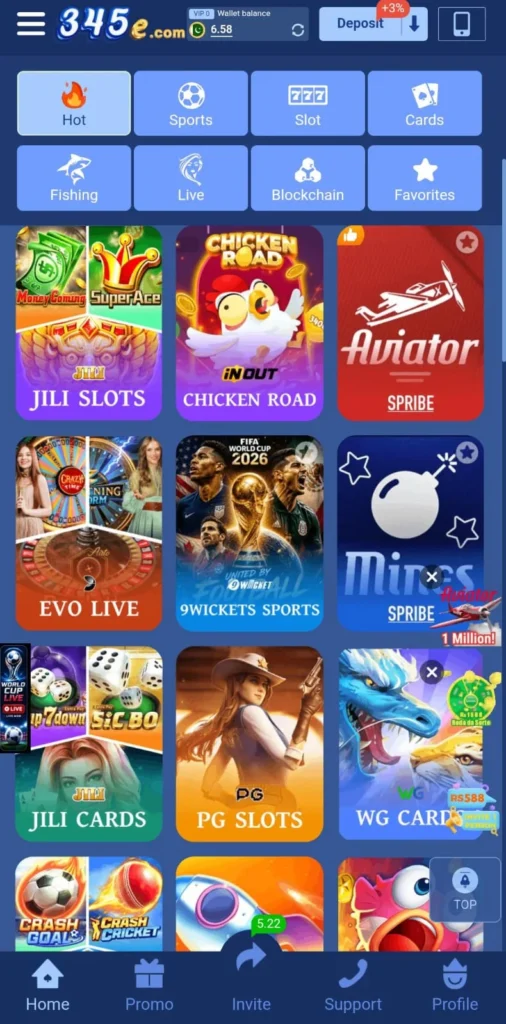Screen dimensions: 506x1024
Task: Open the 9Wickets Sports tile
Action: pos(249,533)
